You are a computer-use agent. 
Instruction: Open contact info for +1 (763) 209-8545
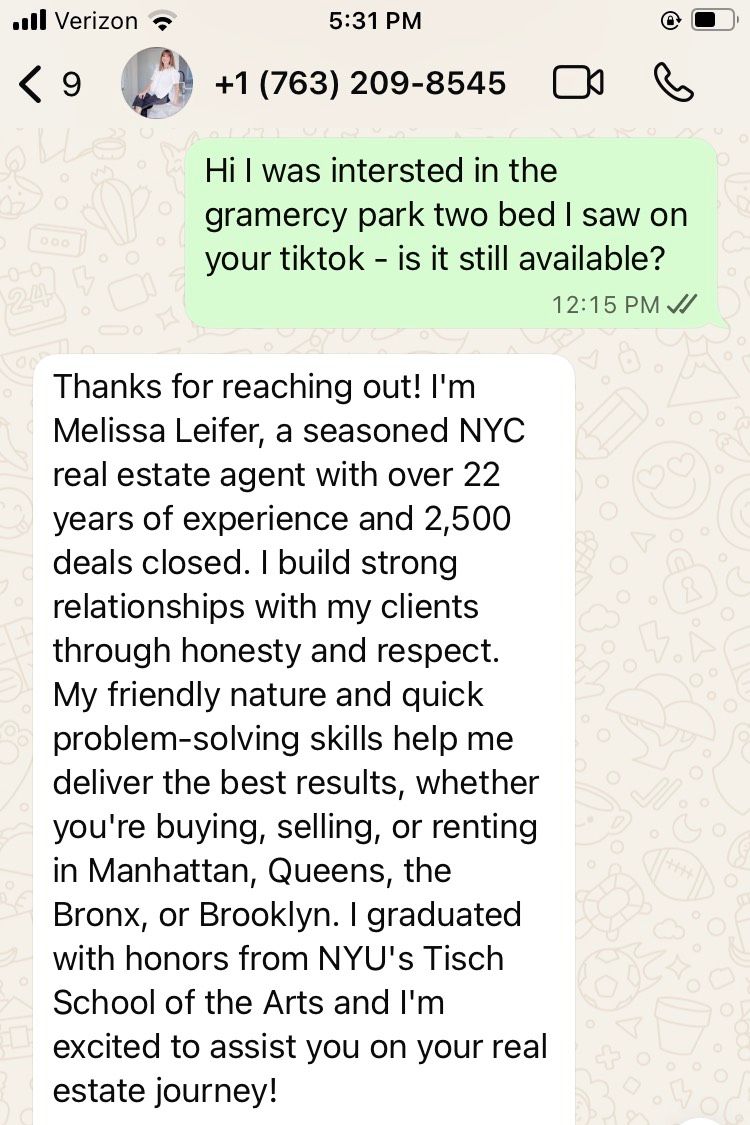tap(360, 83)
